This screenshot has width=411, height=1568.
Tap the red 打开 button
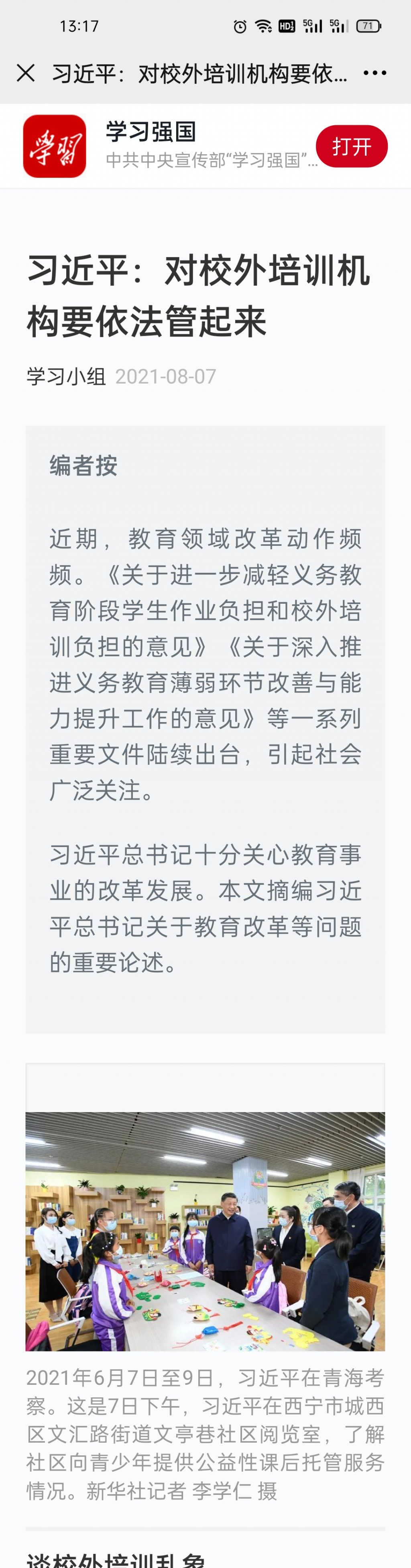pyautogui.click(x=352, y=146)
